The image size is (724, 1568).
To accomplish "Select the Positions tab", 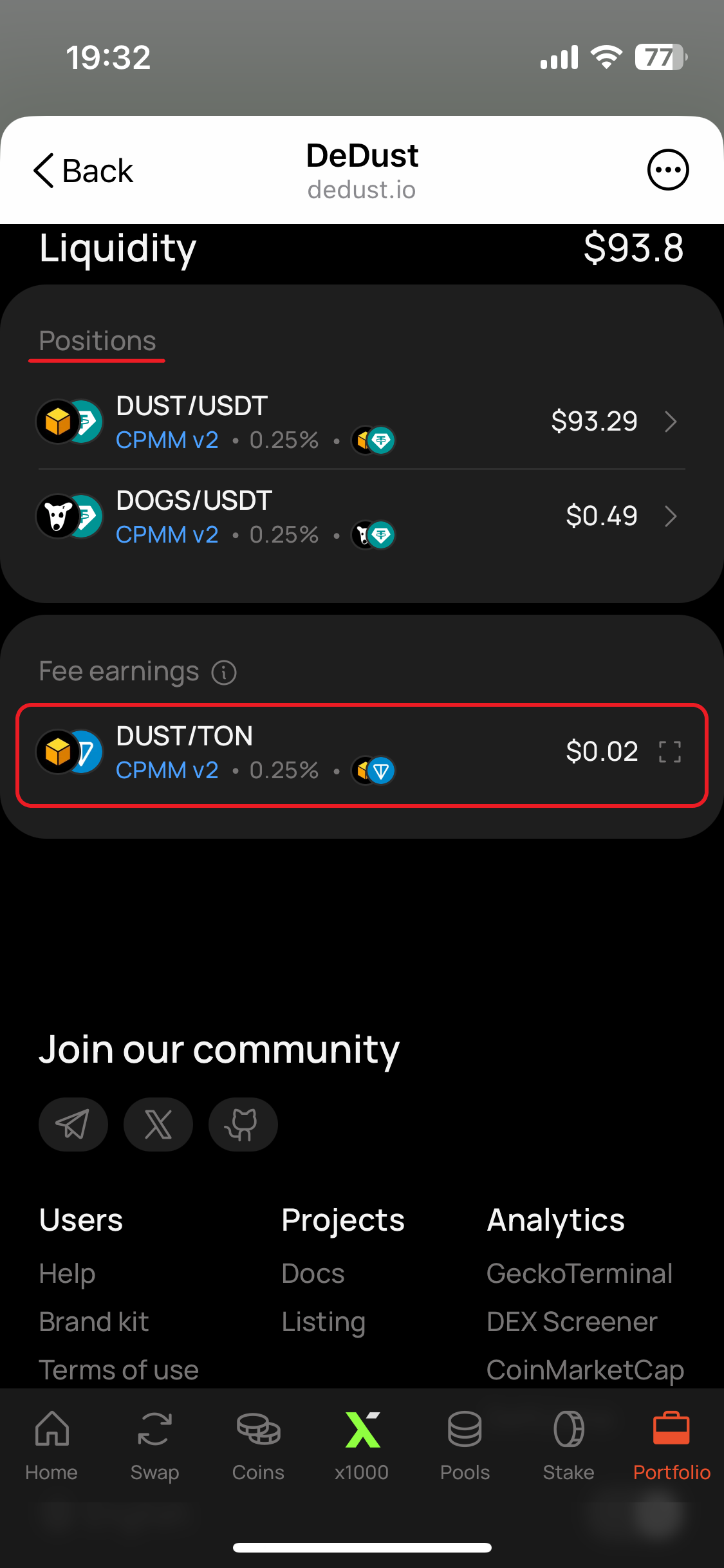I will click(97, 341).
